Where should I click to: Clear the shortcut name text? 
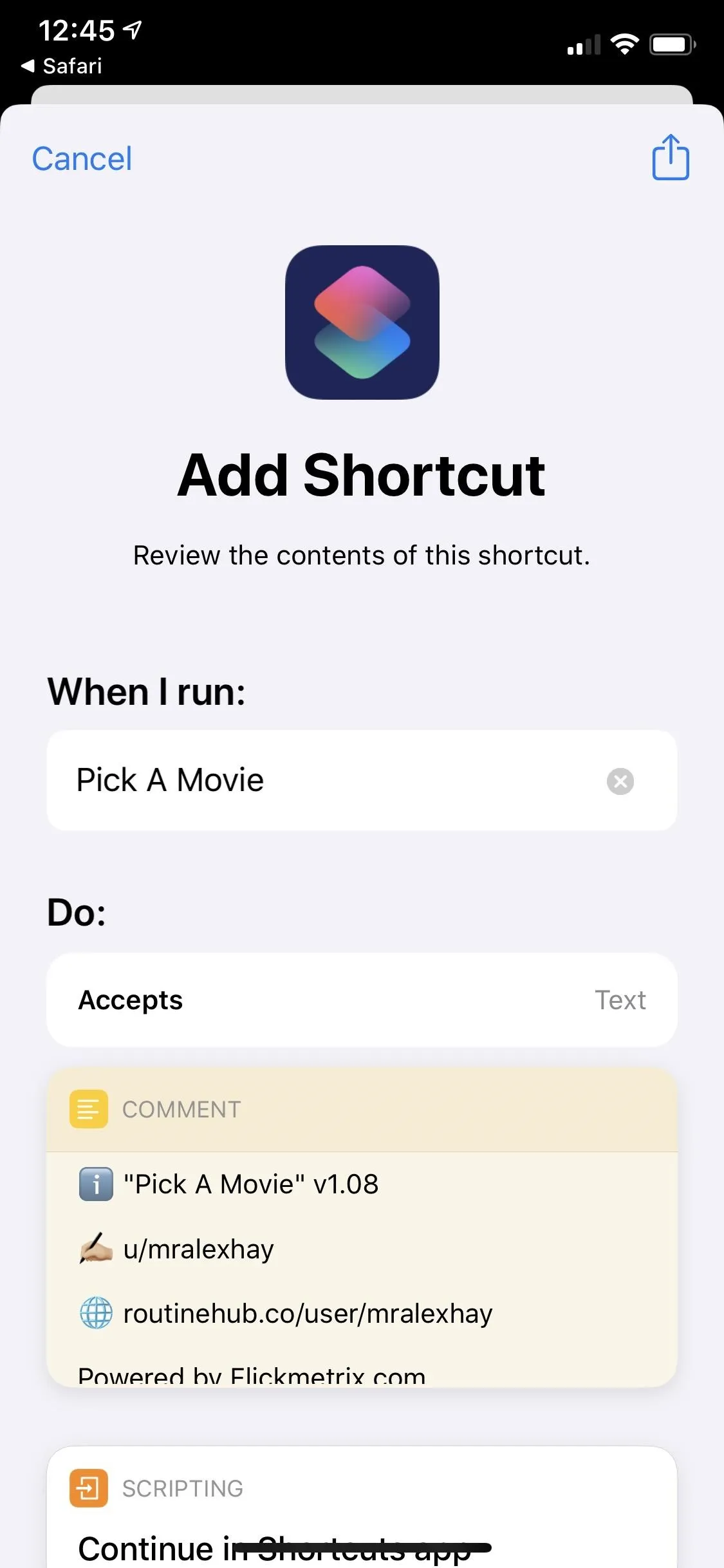620,781
